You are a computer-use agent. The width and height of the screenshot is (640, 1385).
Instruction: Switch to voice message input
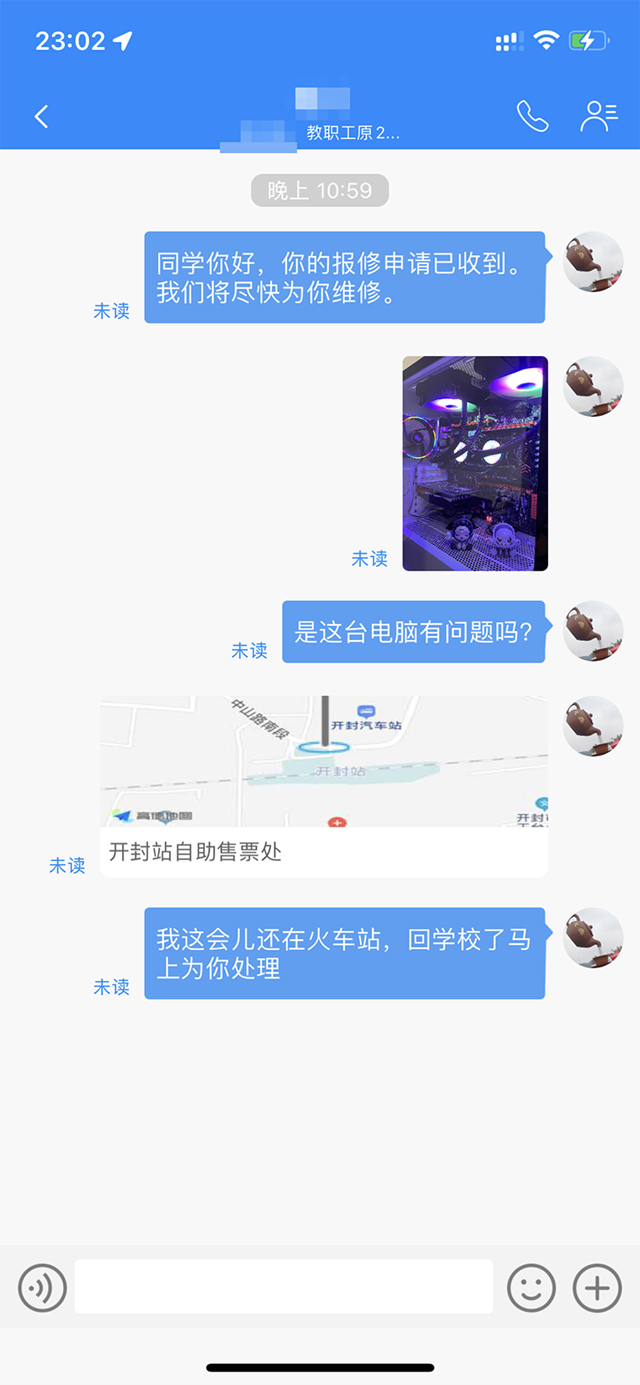(x=42, y=1287)
